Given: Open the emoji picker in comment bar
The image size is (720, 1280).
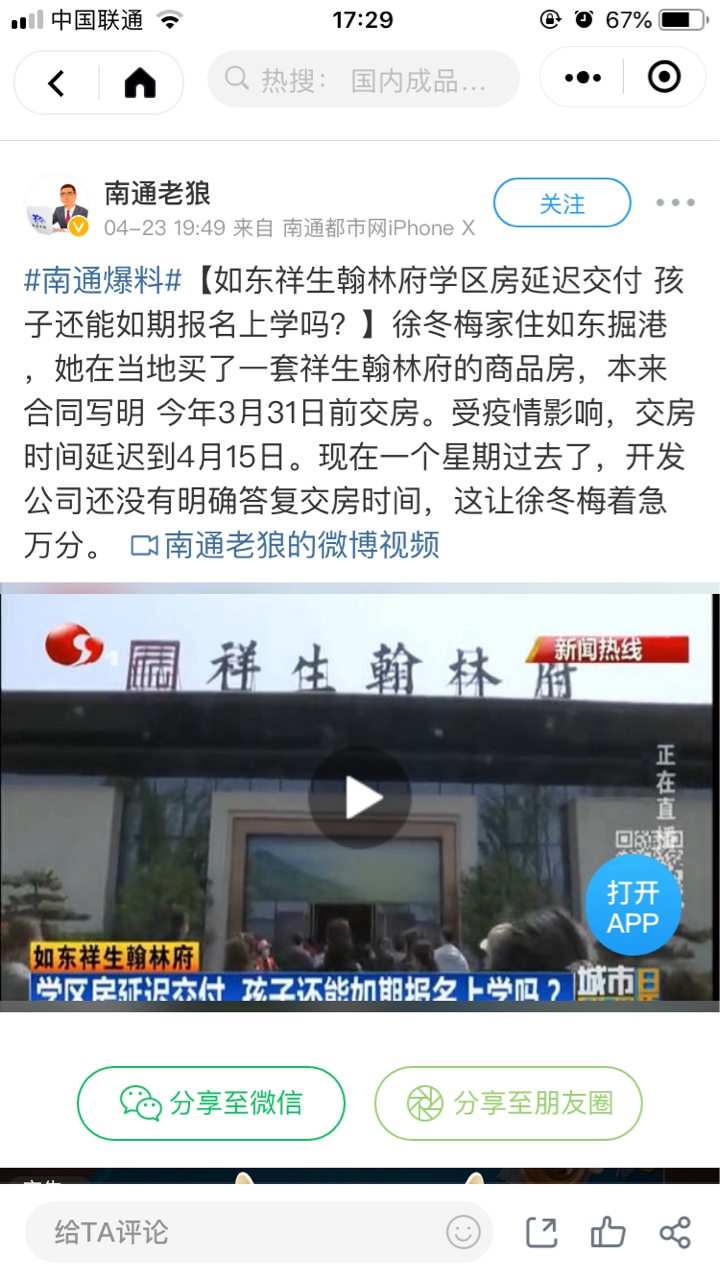Looking at the screenshot, I should click(x=463, y=1232).
